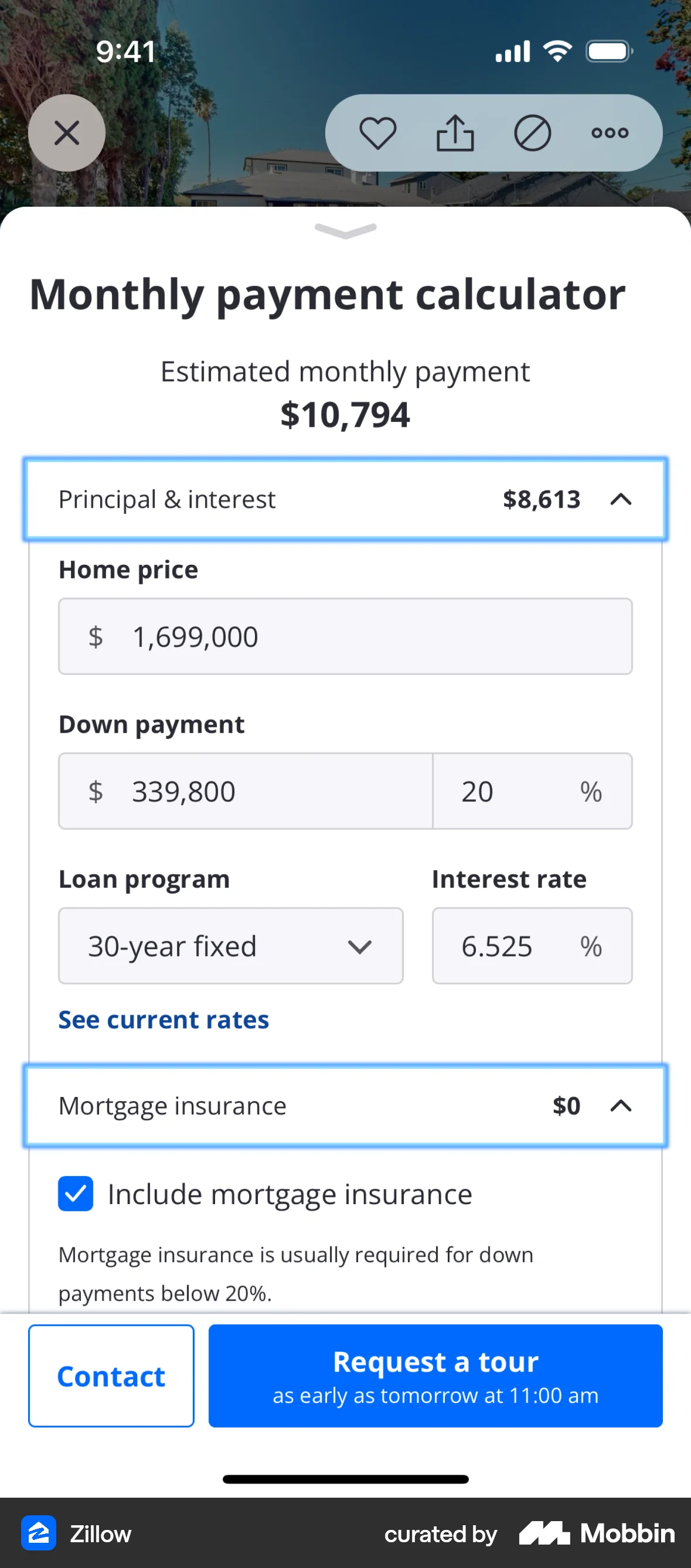Open the Loan program dropdown

pyautogui.click(x=230, y=946)
